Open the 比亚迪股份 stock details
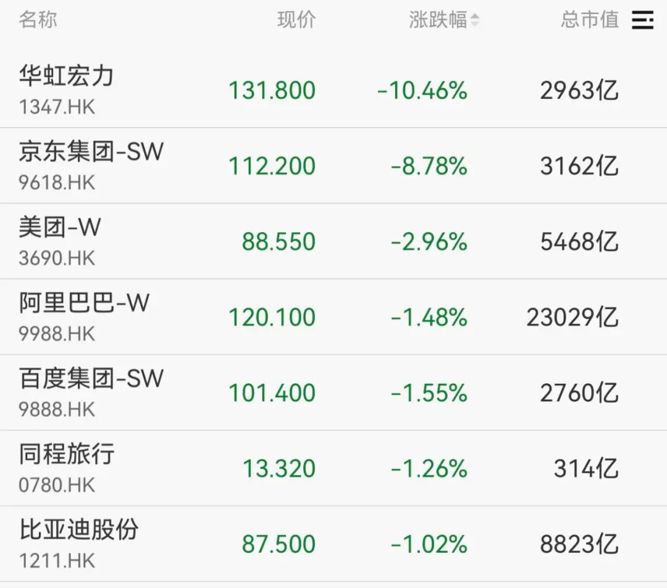 [334, 544]
